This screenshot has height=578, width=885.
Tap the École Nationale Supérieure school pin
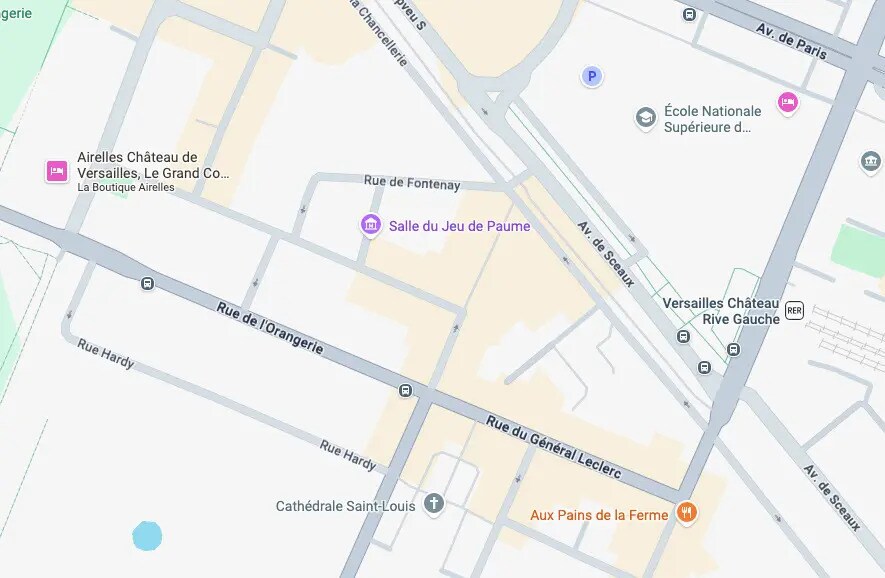click(645, 118)
